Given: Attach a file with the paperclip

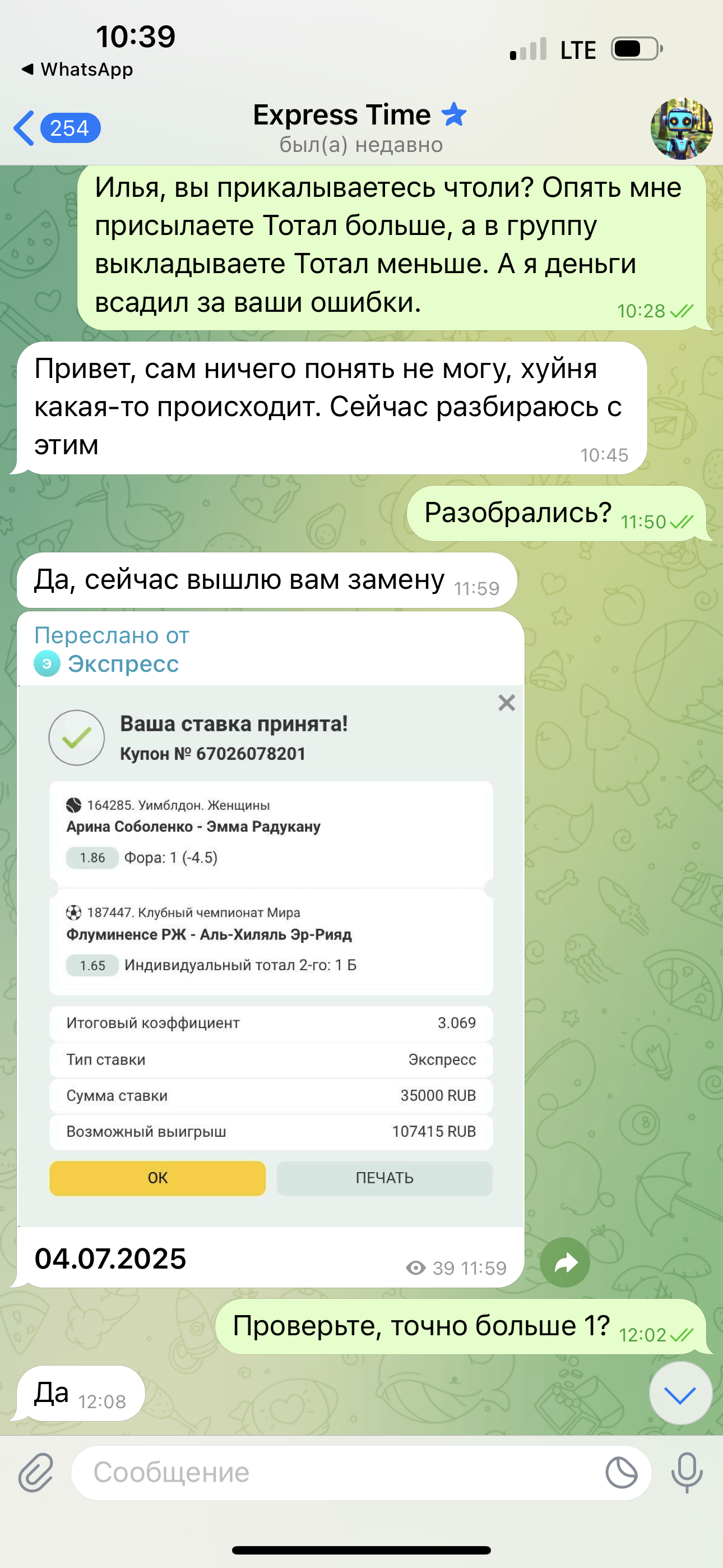Looking at the screenshot, I should [x=36, y=1473].
